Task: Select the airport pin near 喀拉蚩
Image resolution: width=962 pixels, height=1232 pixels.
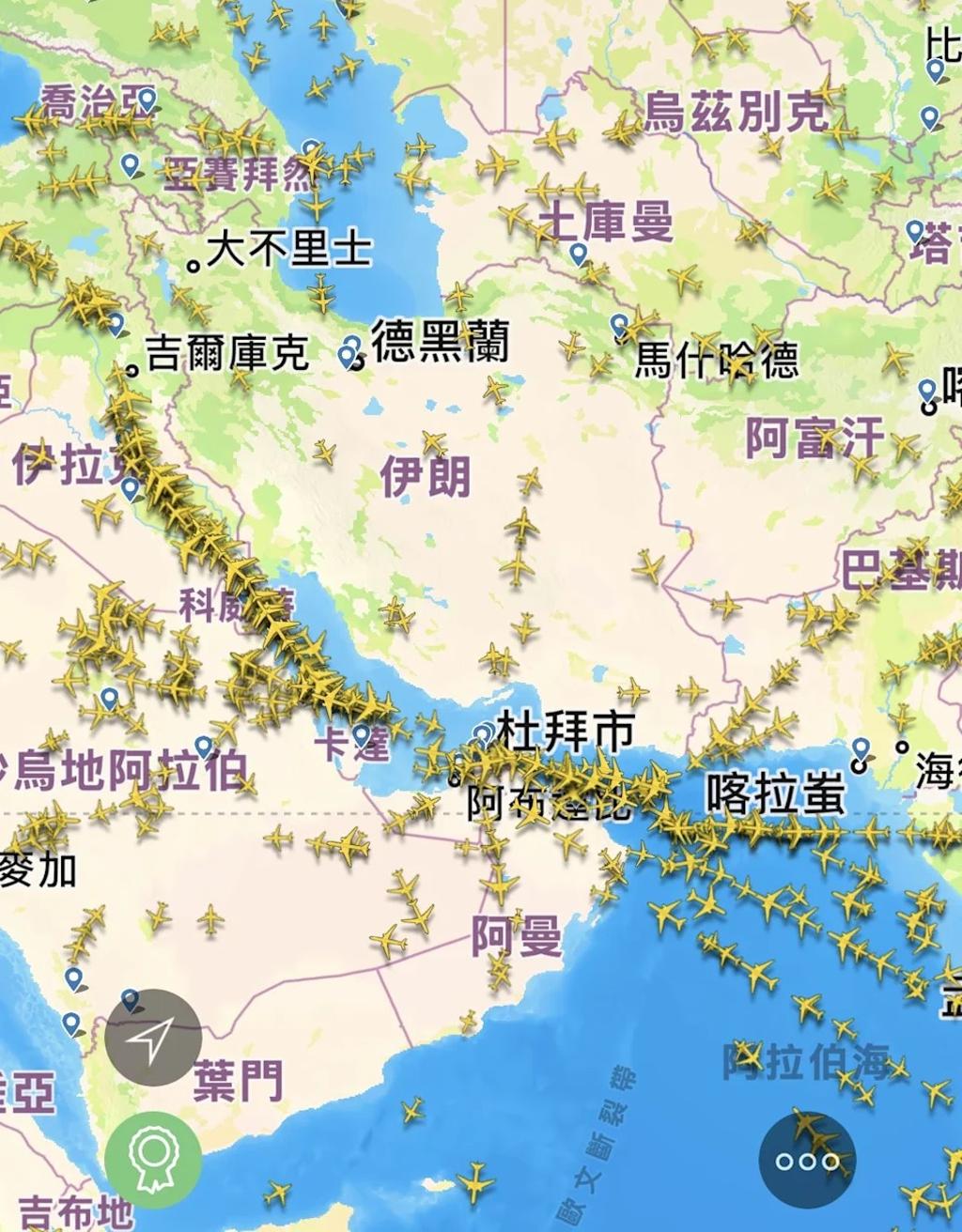Action: (861, 747)
